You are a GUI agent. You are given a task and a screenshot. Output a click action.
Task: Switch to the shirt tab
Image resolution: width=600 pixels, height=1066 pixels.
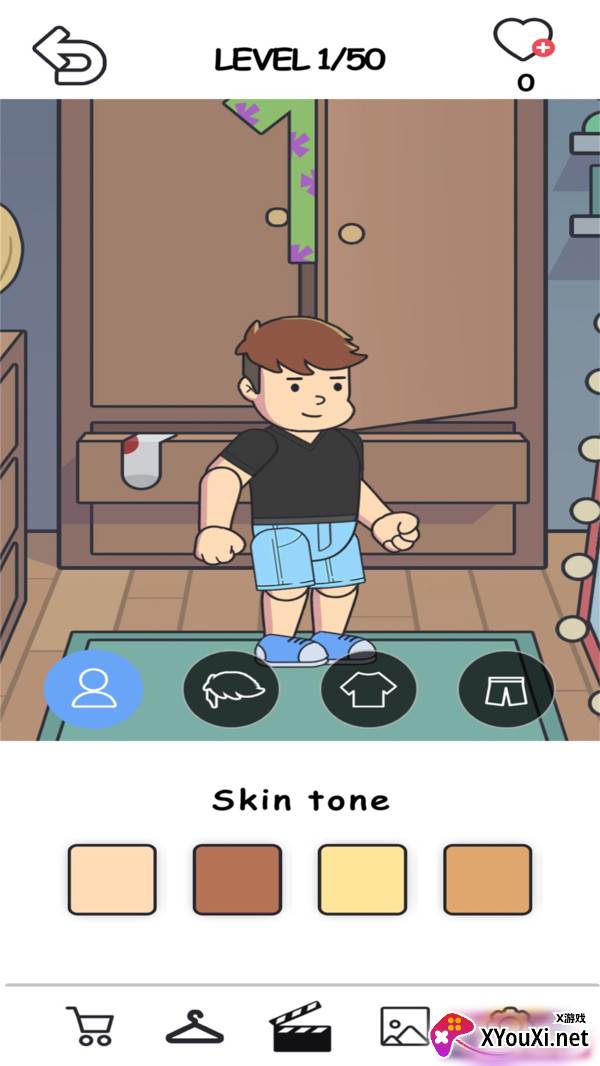pos(369,688)
